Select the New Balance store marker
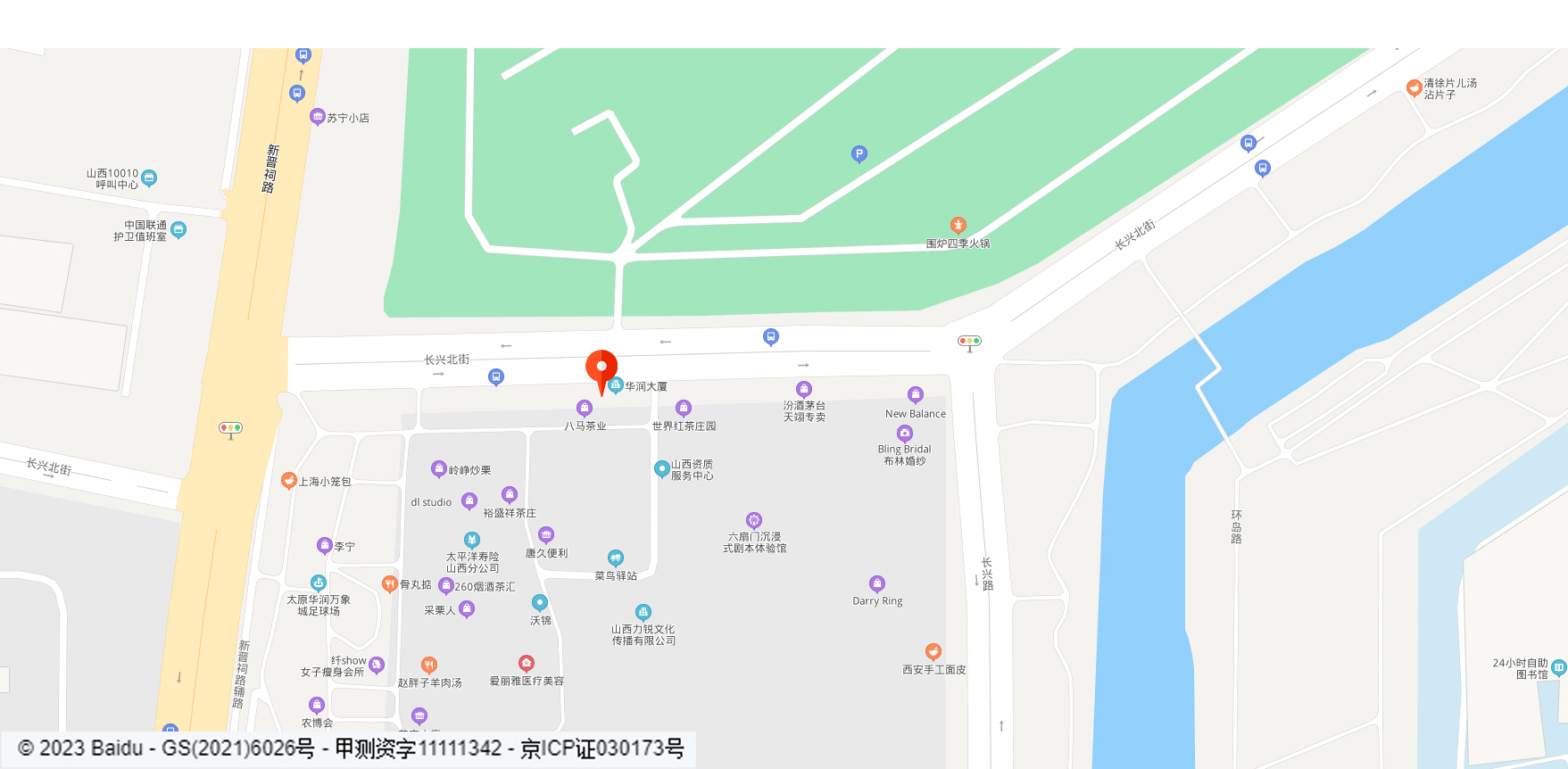The width and height of the screenshot is (1568, 769). coord(916,395)
